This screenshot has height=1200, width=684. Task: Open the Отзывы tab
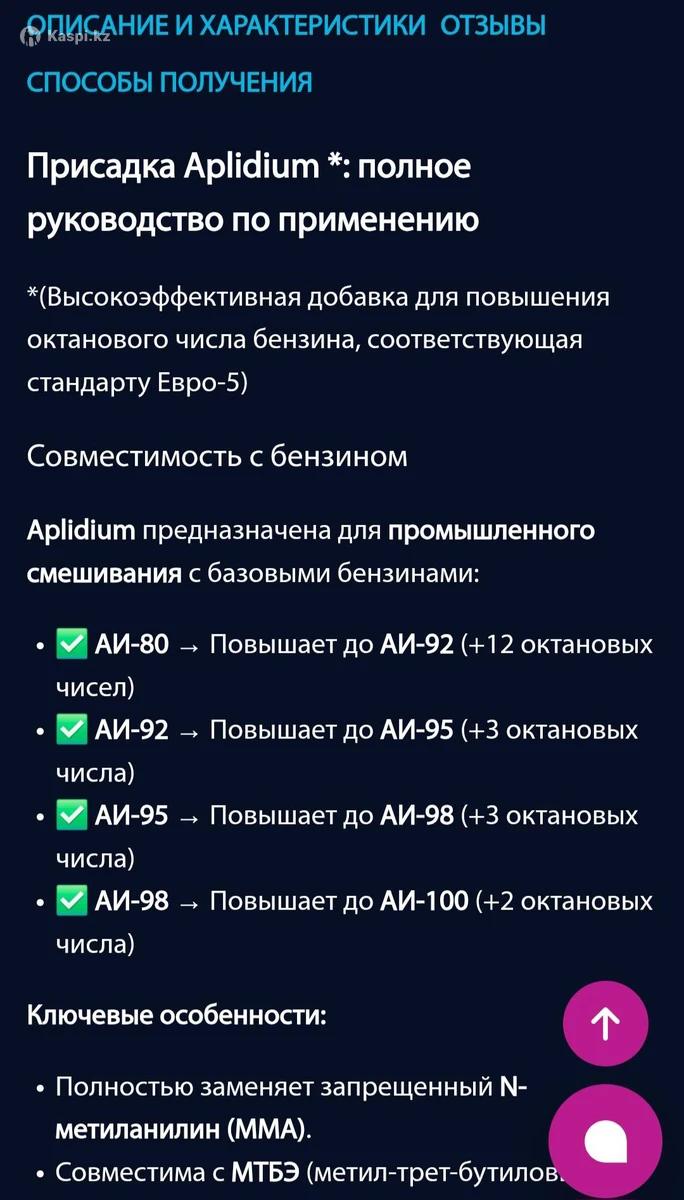[493, 27]
